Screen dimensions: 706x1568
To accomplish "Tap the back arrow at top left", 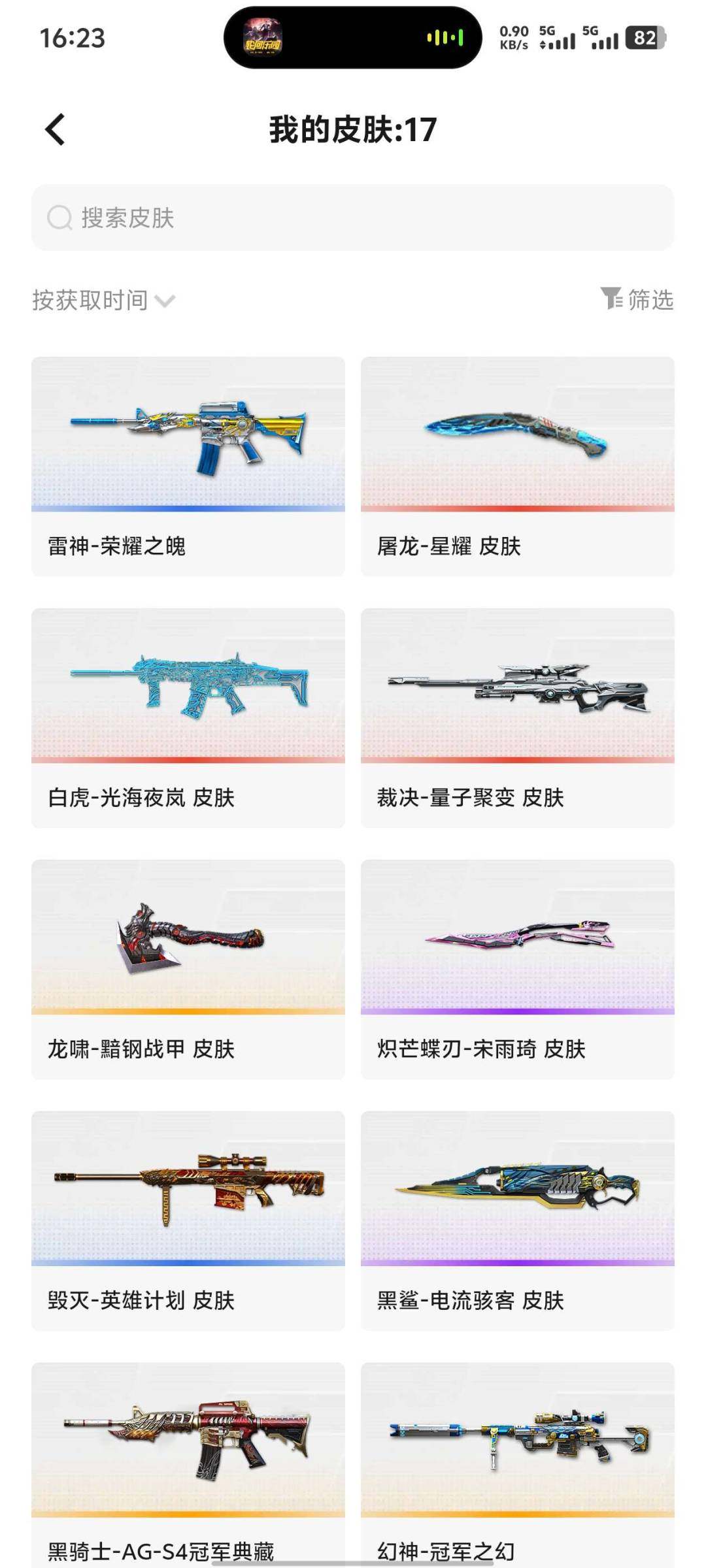I will click(56, 130).
